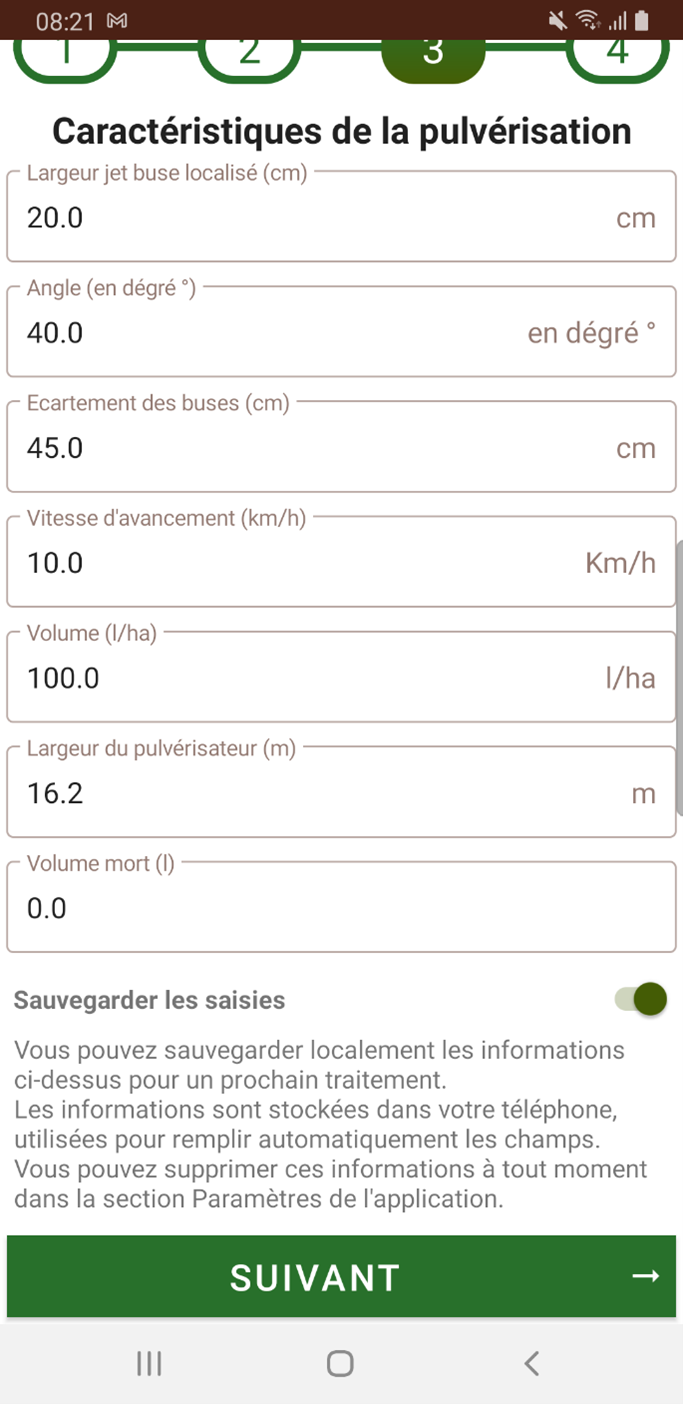The image size is (683, 1404).
Task: Select step 4 in the progress stepper
Action: coord(617,55)
